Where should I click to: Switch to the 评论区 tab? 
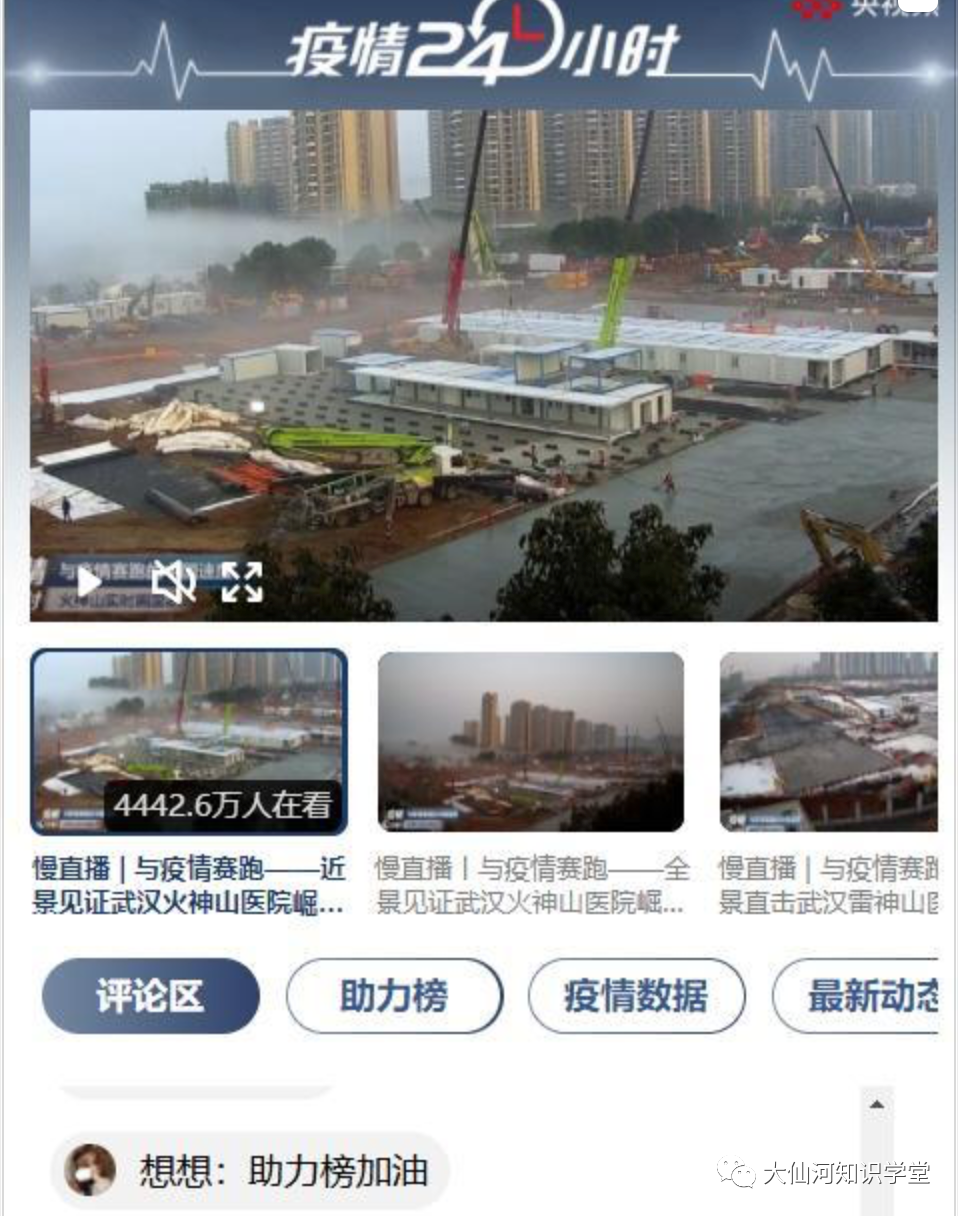click(150, 996)
